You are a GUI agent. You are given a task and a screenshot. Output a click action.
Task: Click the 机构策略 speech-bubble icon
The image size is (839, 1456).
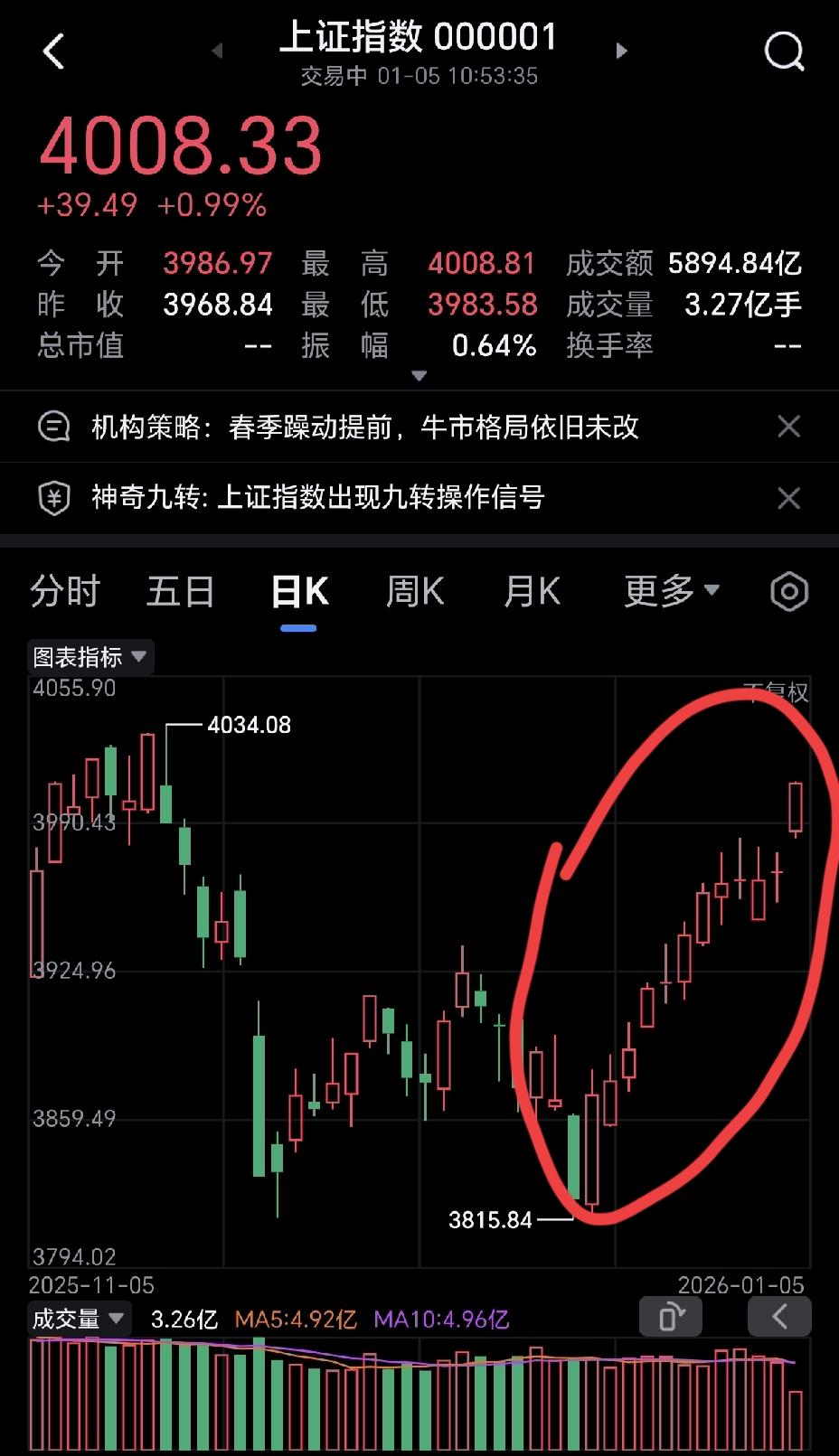click(54, 427)
